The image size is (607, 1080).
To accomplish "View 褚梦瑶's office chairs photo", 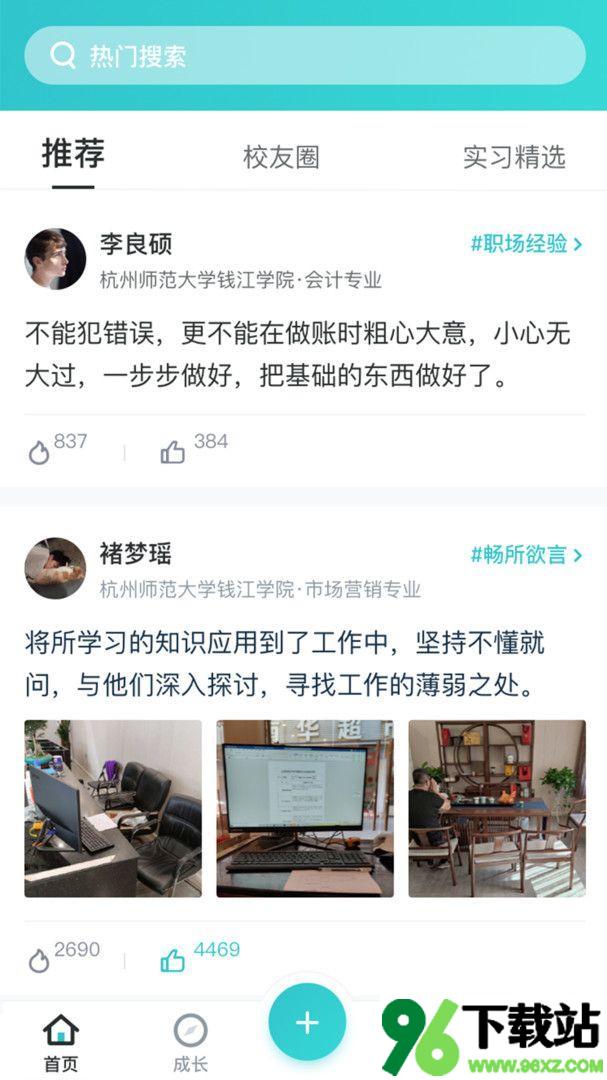I will (x=113, y=808).
